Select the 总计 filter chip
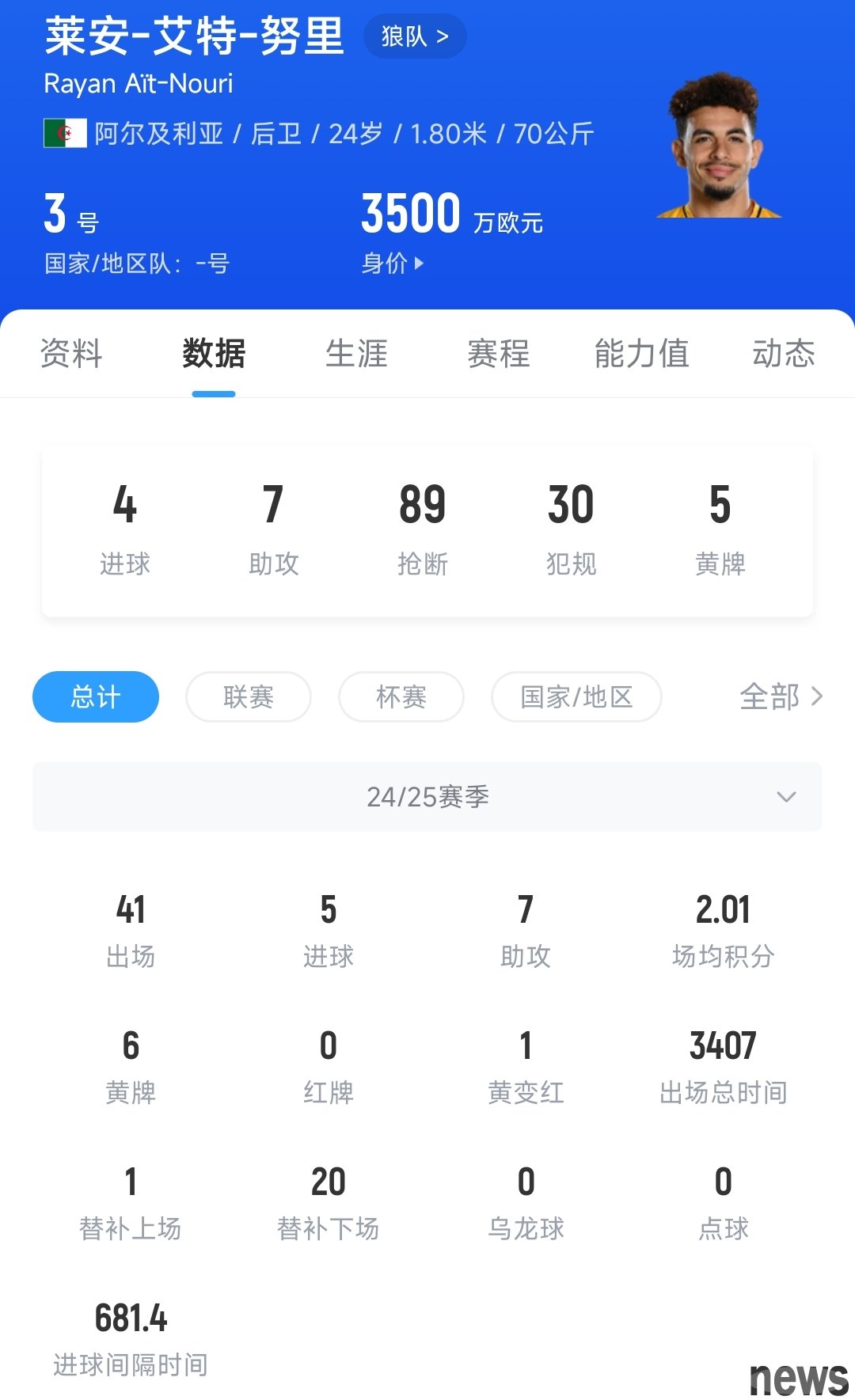This screenshot has width=855, height=1400. pyautogui.click(x=96, y=696)
